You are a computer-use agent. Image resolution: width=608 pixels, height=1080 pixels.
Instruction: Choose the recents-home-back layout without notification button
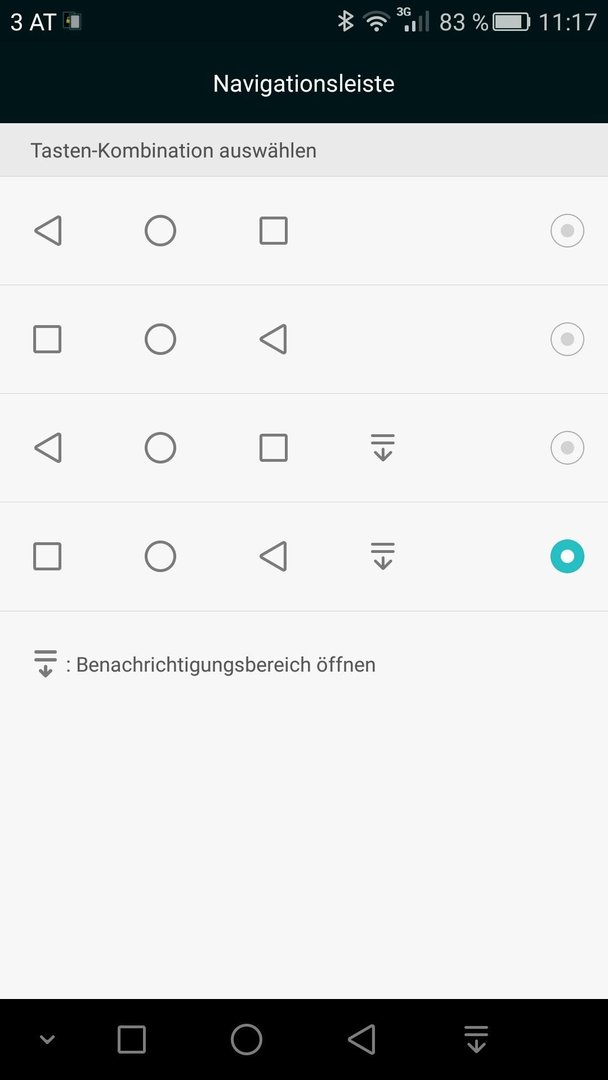pyautogui.click(x=304, y=340)
